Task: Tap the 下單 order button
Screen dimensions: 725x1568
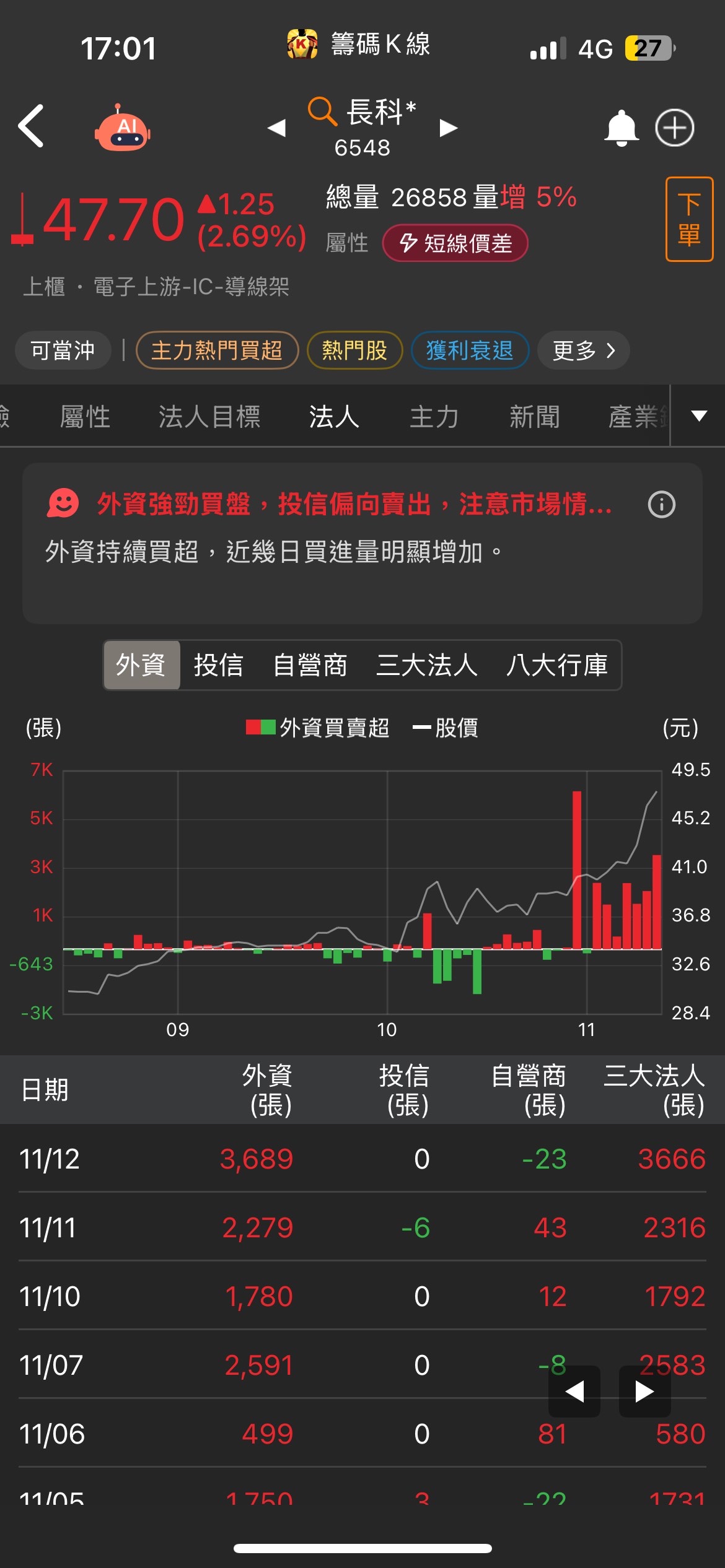Action: point(689,219)
